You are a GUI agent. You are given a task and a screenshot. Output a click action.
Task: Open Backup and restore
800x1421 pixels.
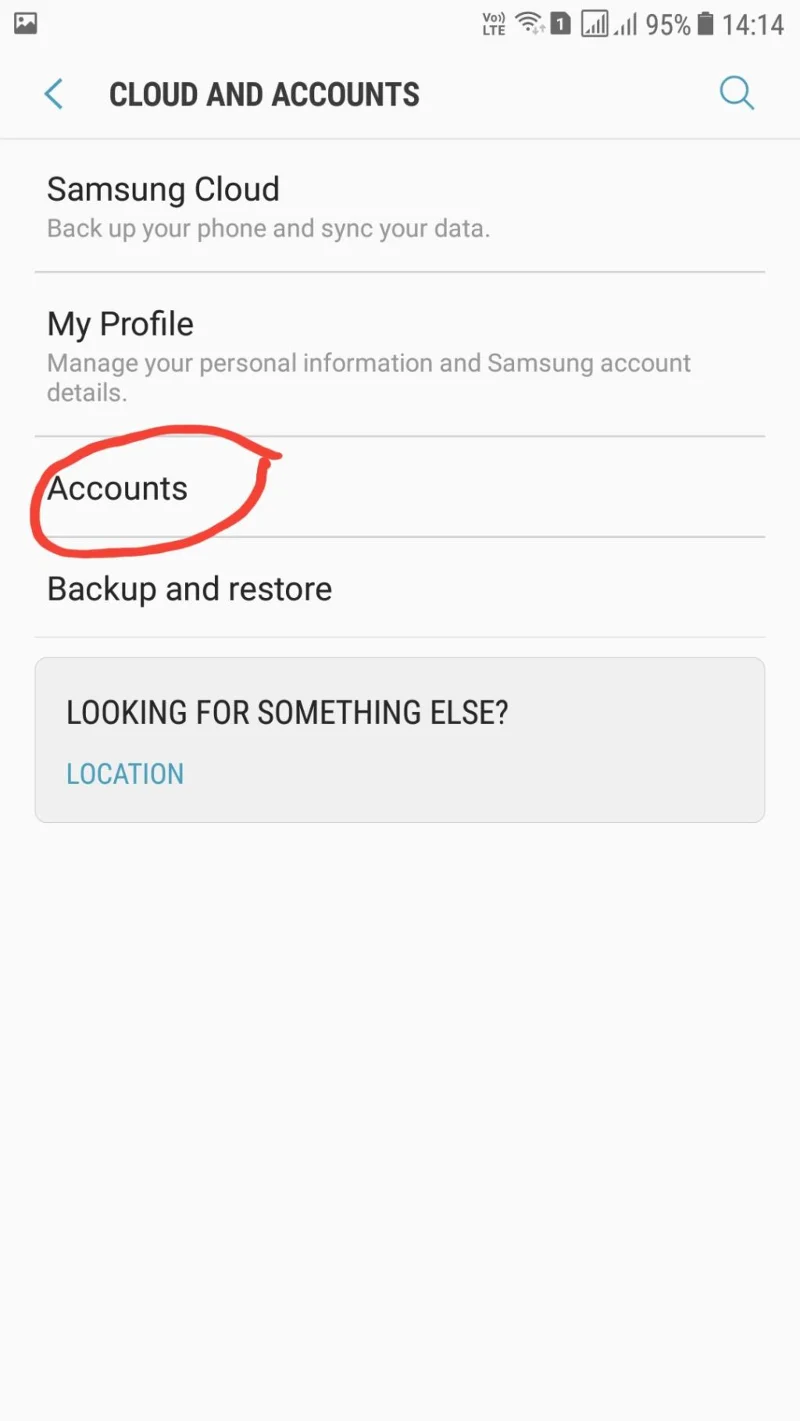189,589
